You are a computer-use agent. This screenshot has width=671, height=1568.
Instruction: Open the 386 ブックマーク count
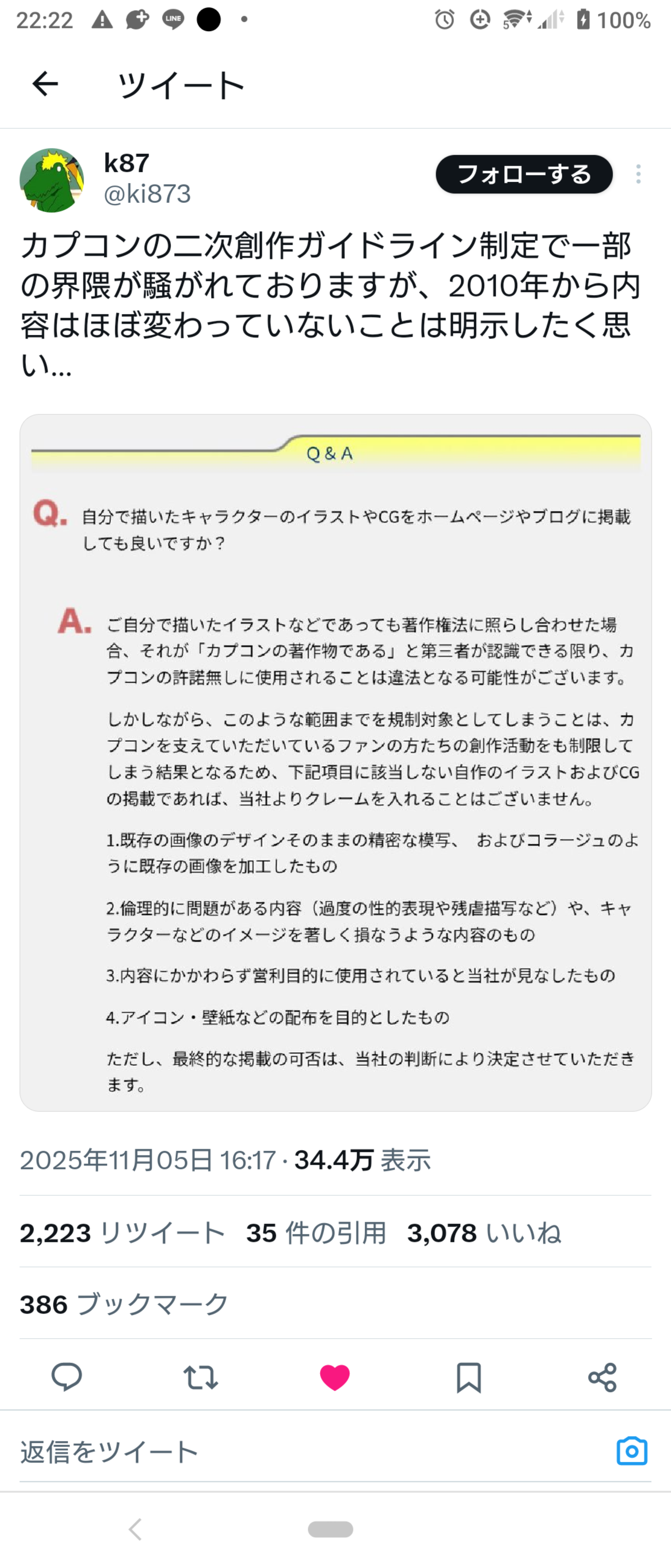122,1303
